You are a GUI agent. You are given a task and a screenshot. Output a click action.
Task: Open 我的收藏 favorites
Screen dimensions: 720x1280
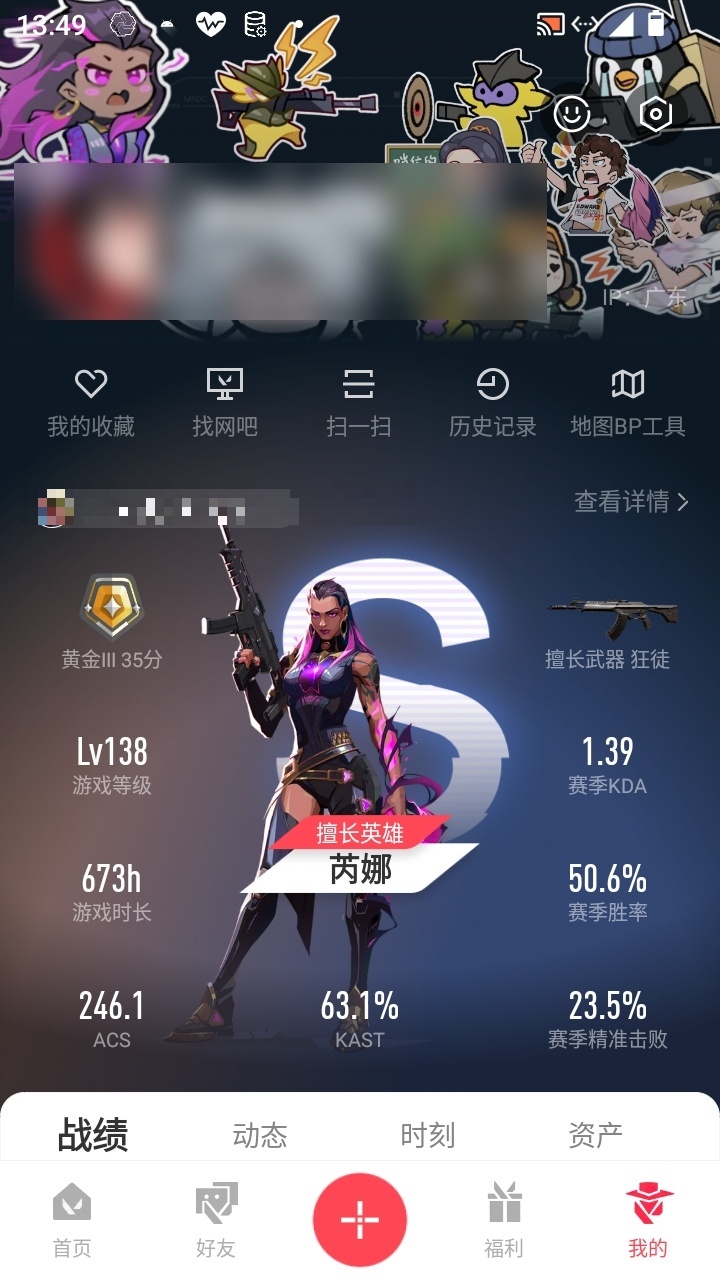click(x=91, y=403)
